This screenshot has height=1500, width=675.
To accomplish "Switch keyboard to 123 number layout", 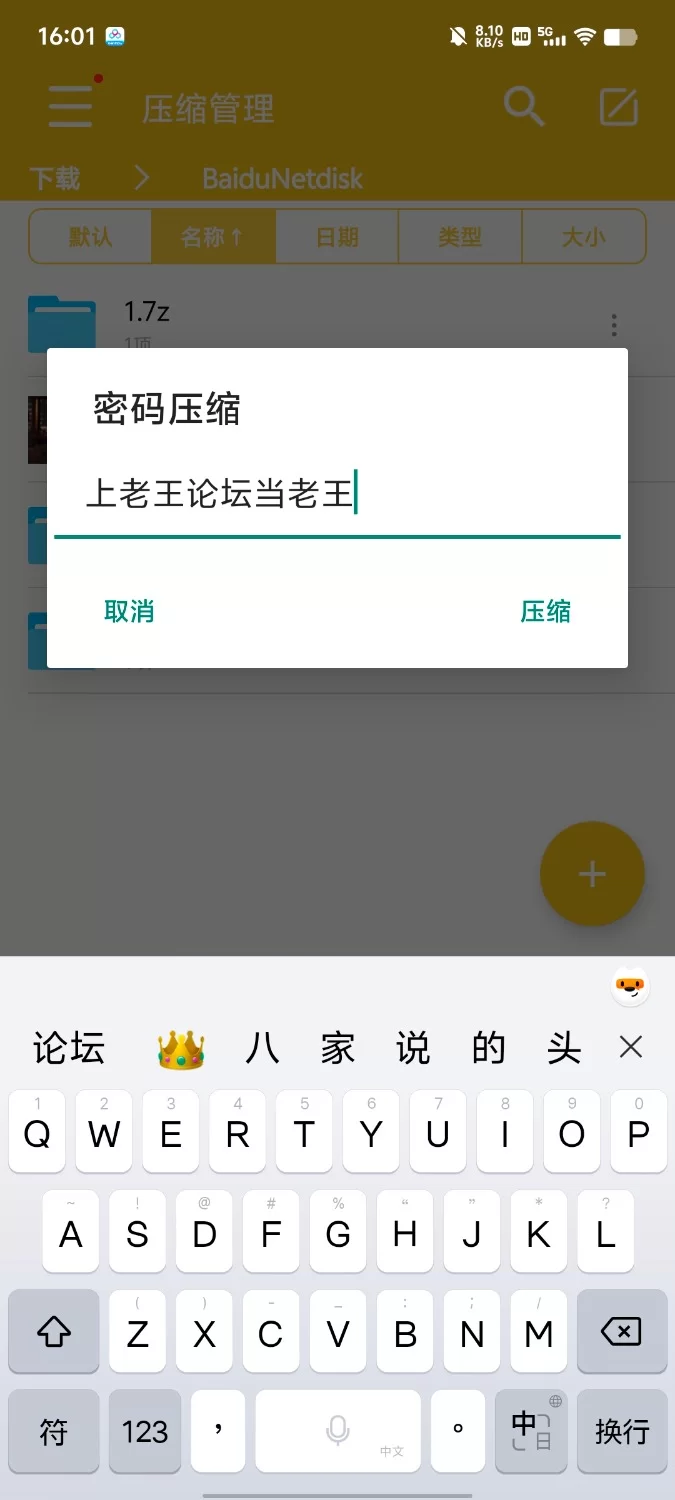I will pos(145,1431).
